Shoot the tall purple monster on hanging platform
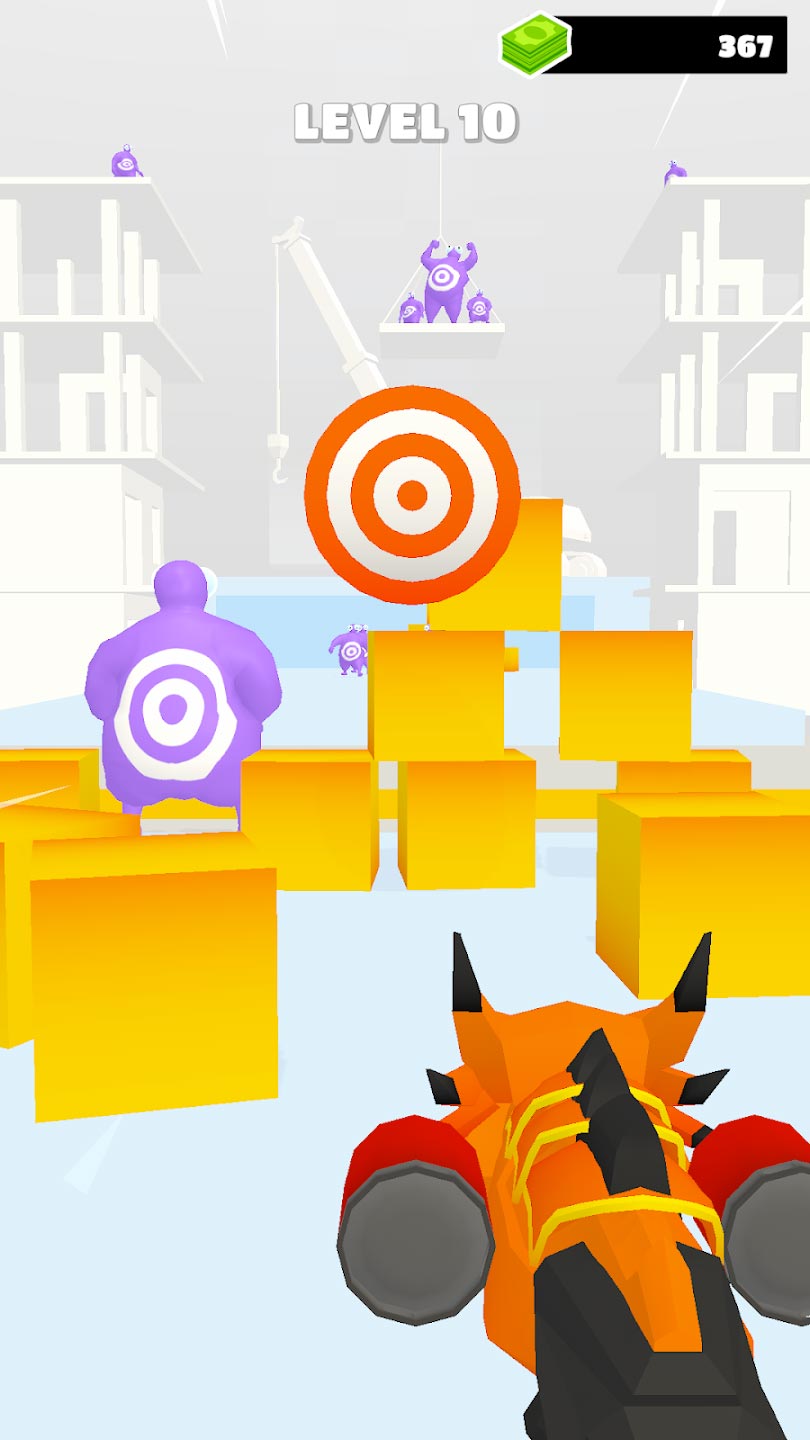Image resolution: width=810 pixels, height=1440 pixels. [447, 280]
